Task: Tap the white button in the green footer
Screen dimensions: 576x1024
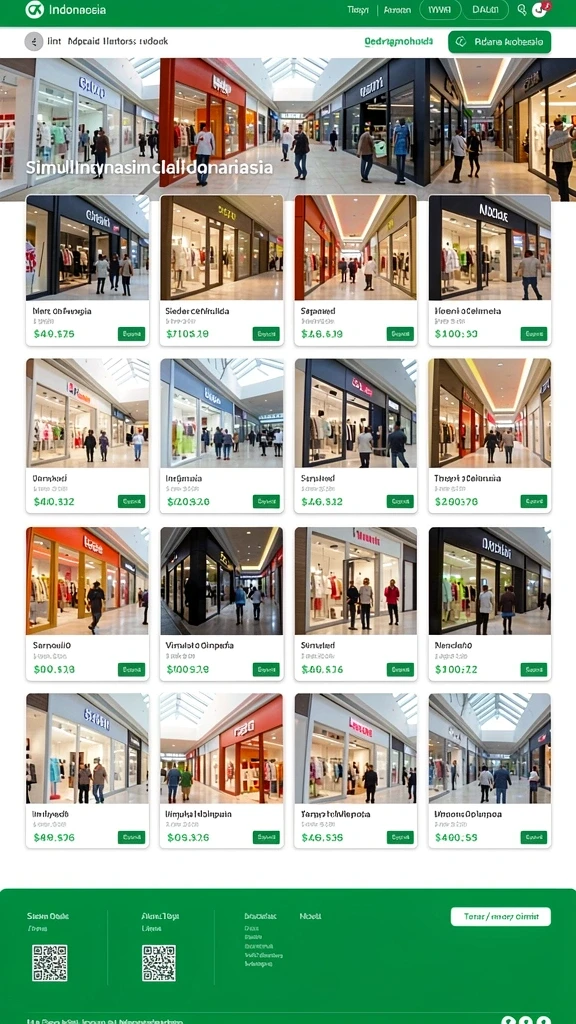Action: pyautogui.click(x=501, y=916)
